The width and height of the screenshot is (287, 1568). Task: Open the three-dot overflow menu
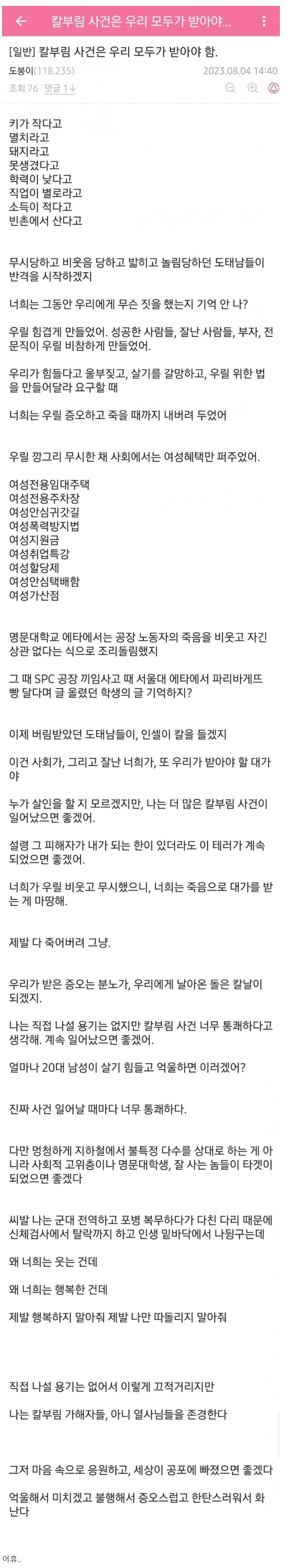pos(264,21)
